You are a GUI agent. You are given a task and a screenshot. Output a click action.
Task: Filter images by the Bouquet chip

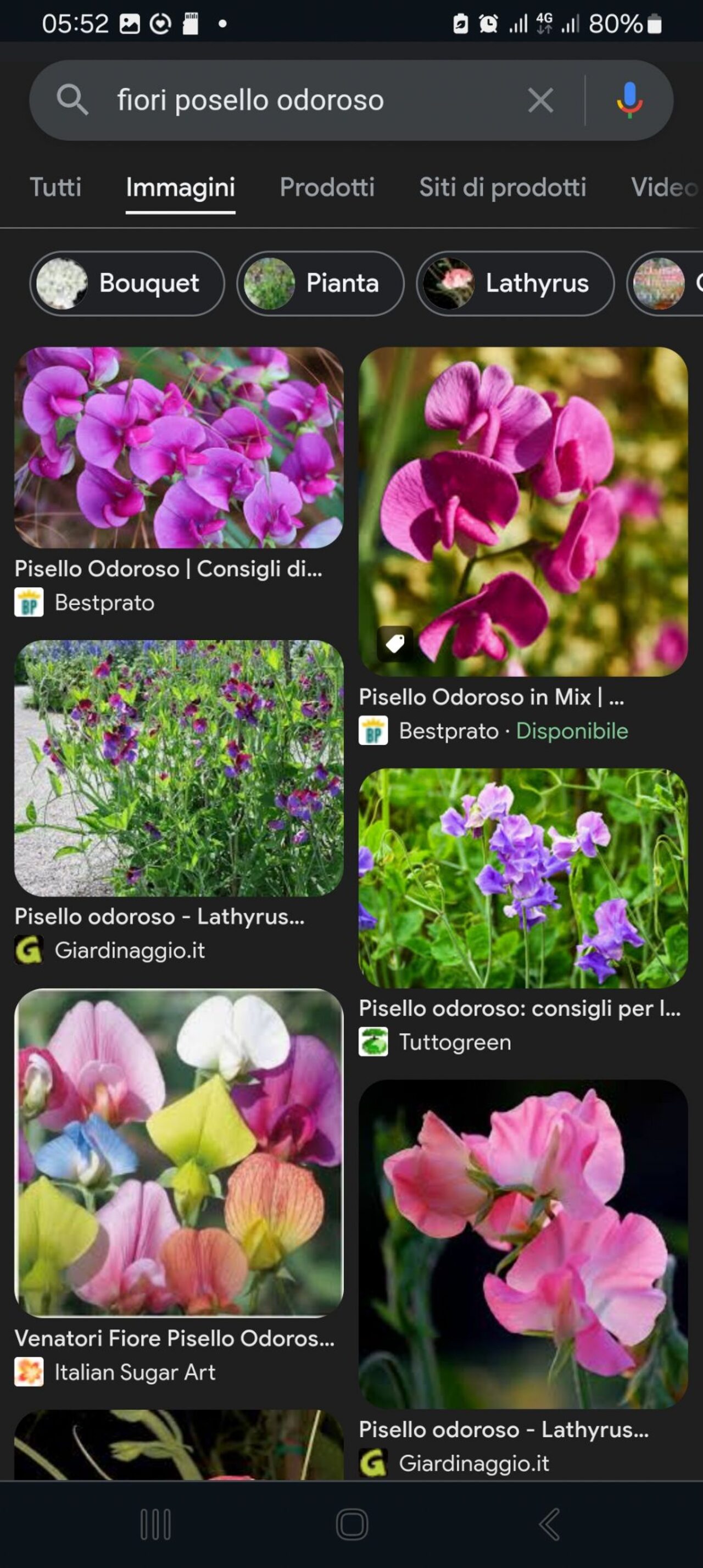(127, 283)
